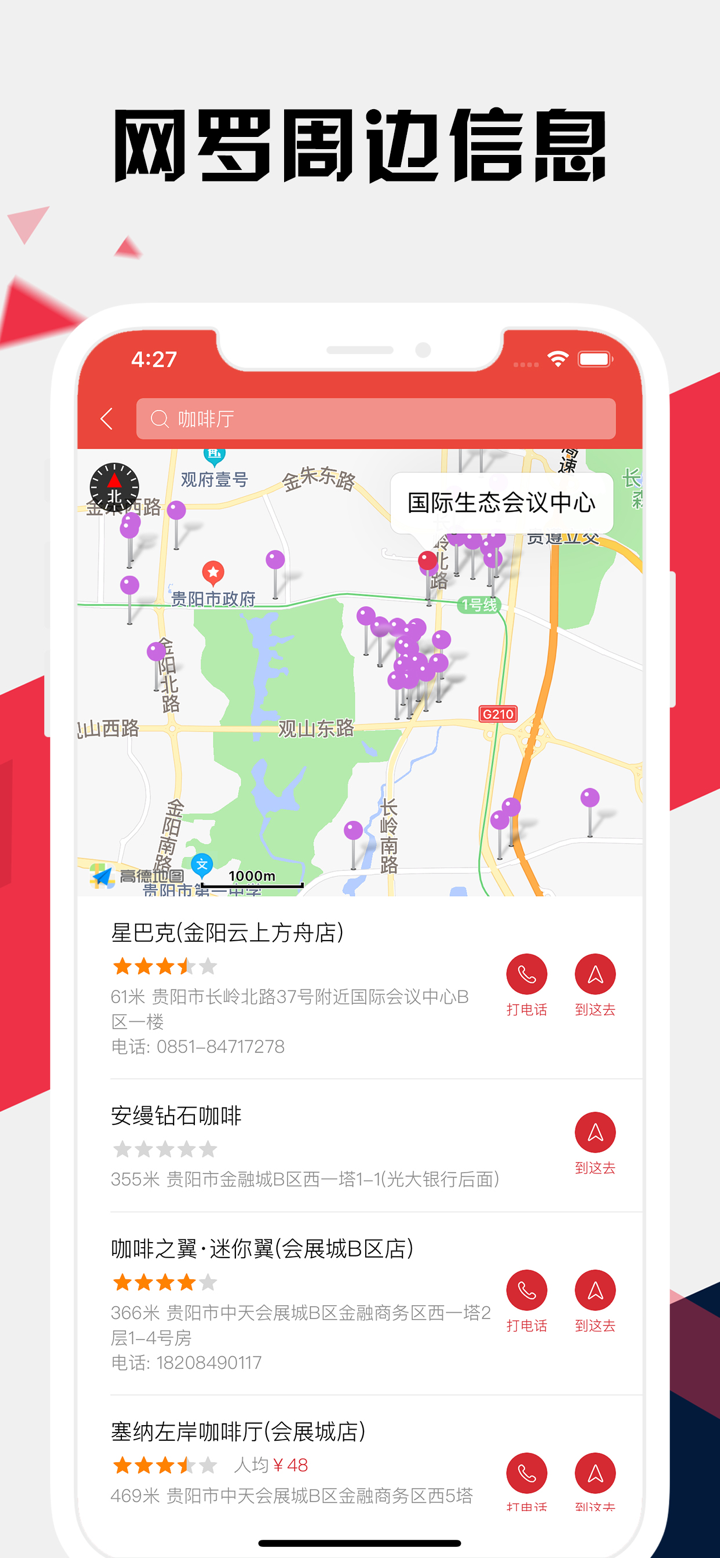The width and height of the screenshot is (720, 1558).
Task: Tap the back arrow beside the search bar
Action: tap(106, 418)
